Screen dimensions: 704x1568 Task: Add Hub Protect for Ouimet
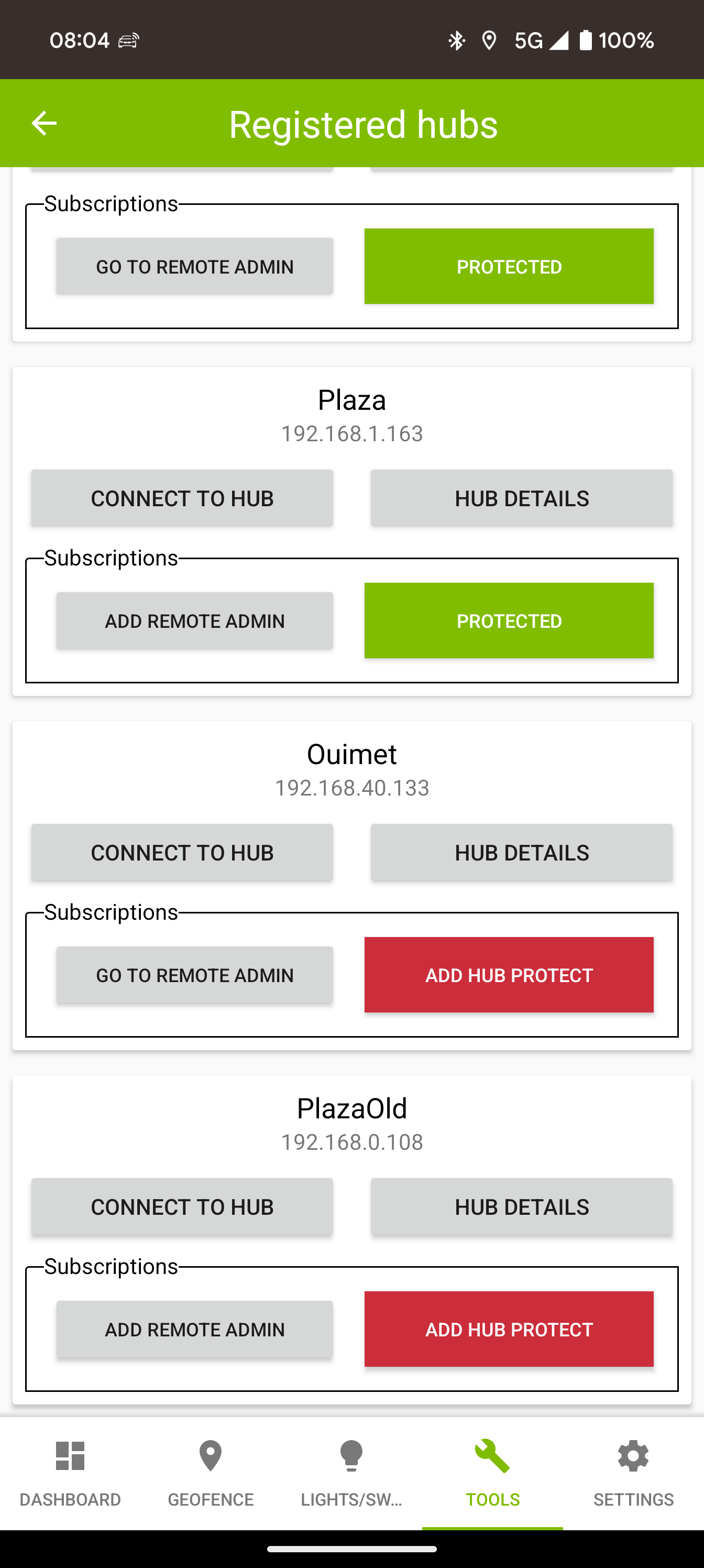coord(509,975)
